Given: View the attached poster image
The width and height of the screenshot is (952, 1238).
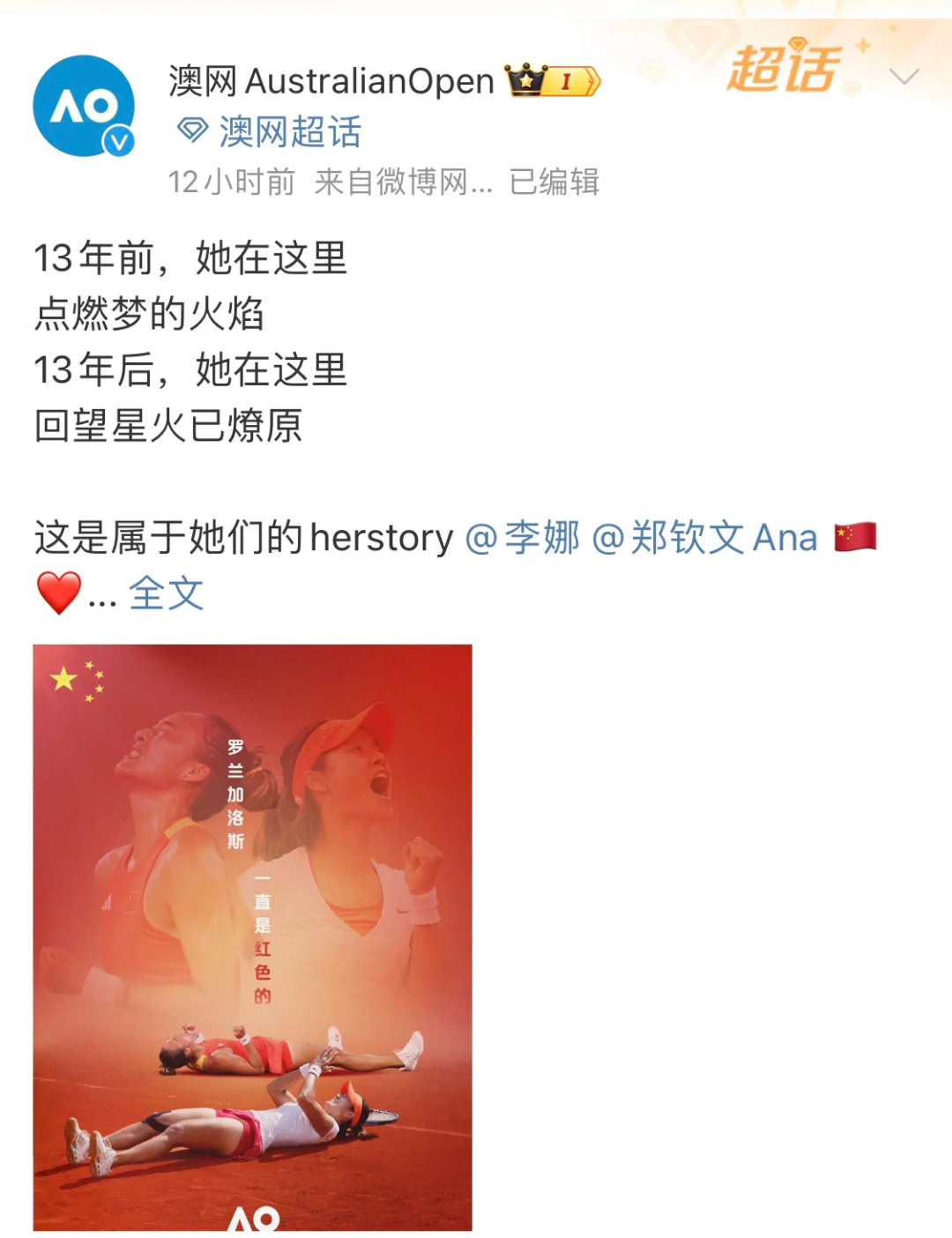Looking at the screenshot, I should [x=253, y=936].
